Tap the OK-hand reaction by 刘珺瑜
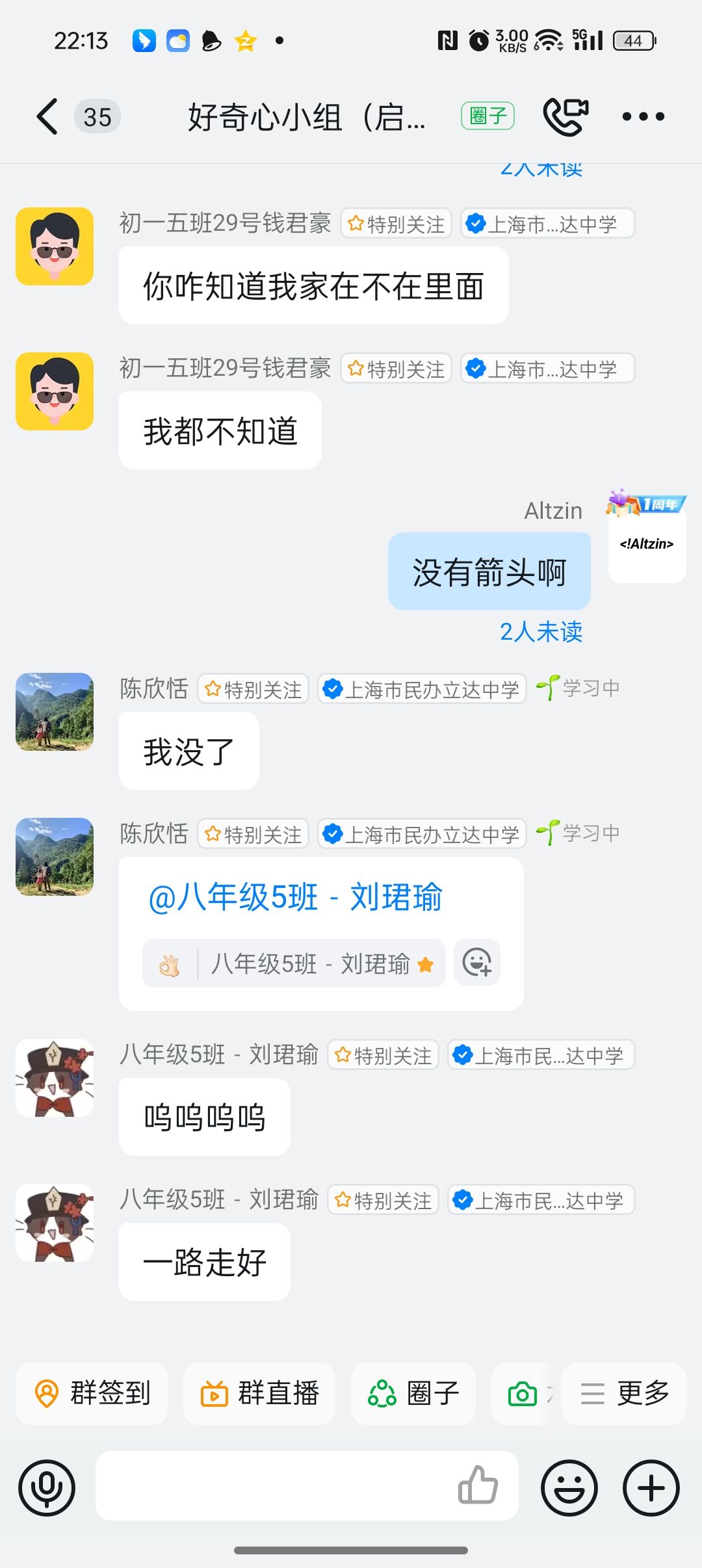 point(294,963)
